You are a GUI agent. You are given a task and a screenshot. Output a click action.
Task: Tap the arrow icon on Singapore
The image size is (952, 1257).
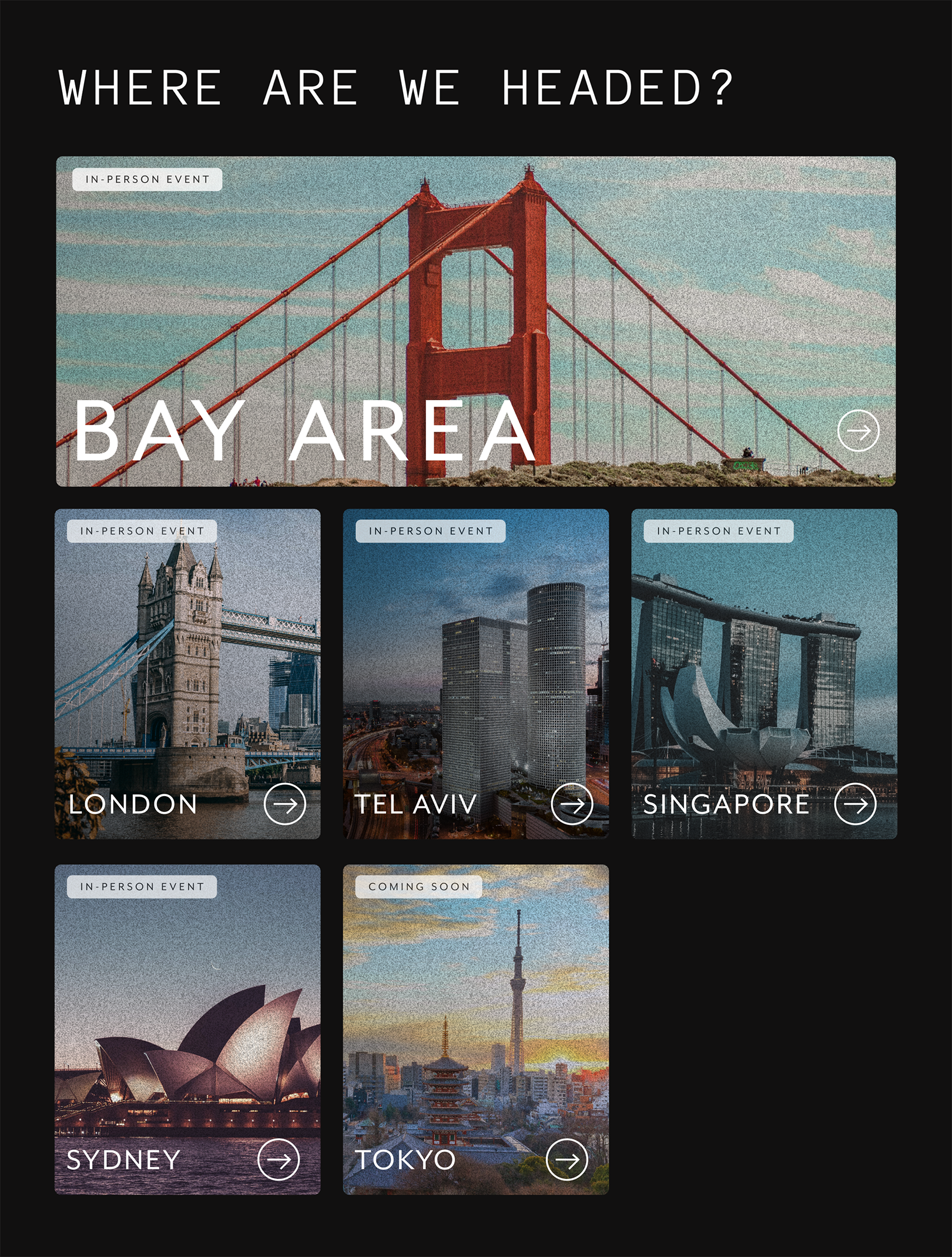[x=855, y=804]
